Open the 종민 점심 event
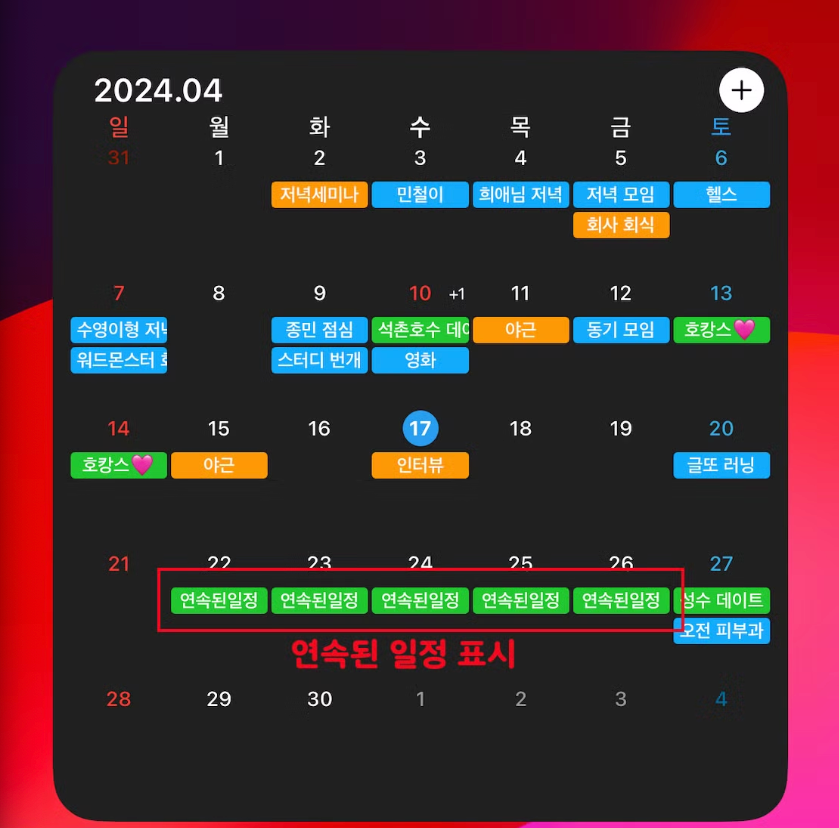The width and height of the screenshot is (839, 828). pyautogui.click(x=319, y=330)
